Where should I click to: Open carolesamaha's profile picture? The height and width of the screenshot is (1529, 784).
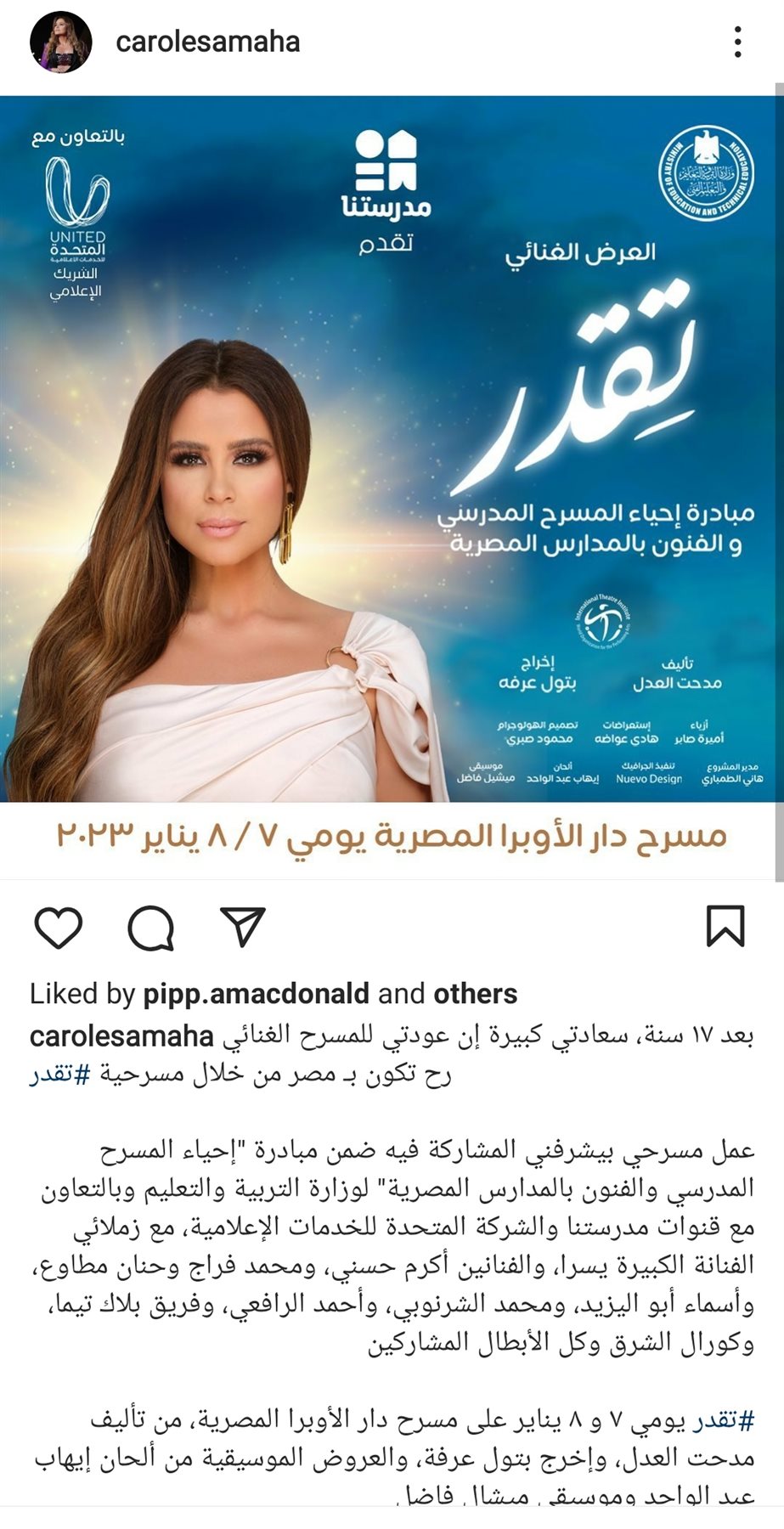pyautogui.click(x=60, y=42)
